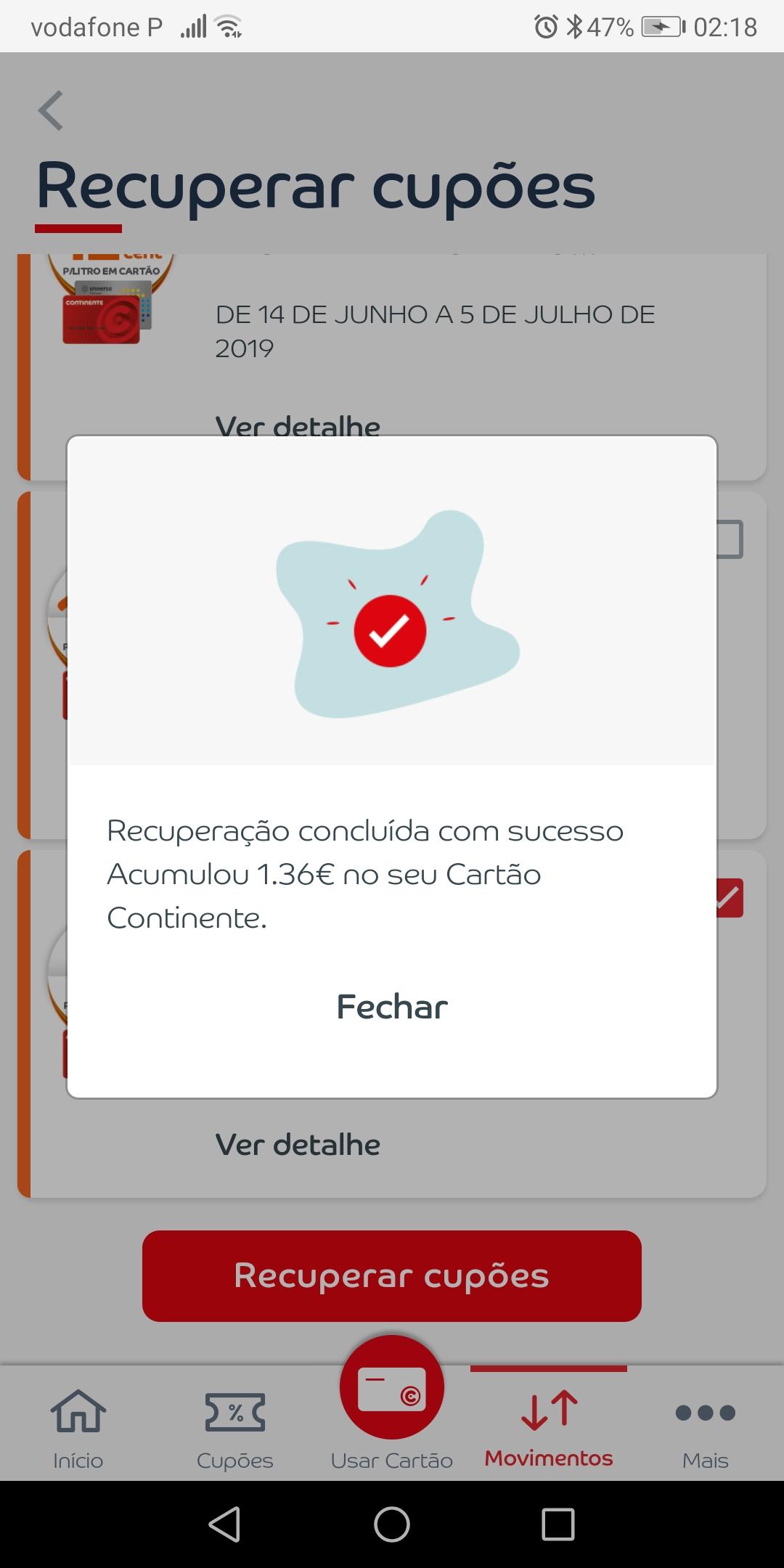Switch to the Cupões tab
Screen dimensions: 784x1568
(x=234, y=1426)
